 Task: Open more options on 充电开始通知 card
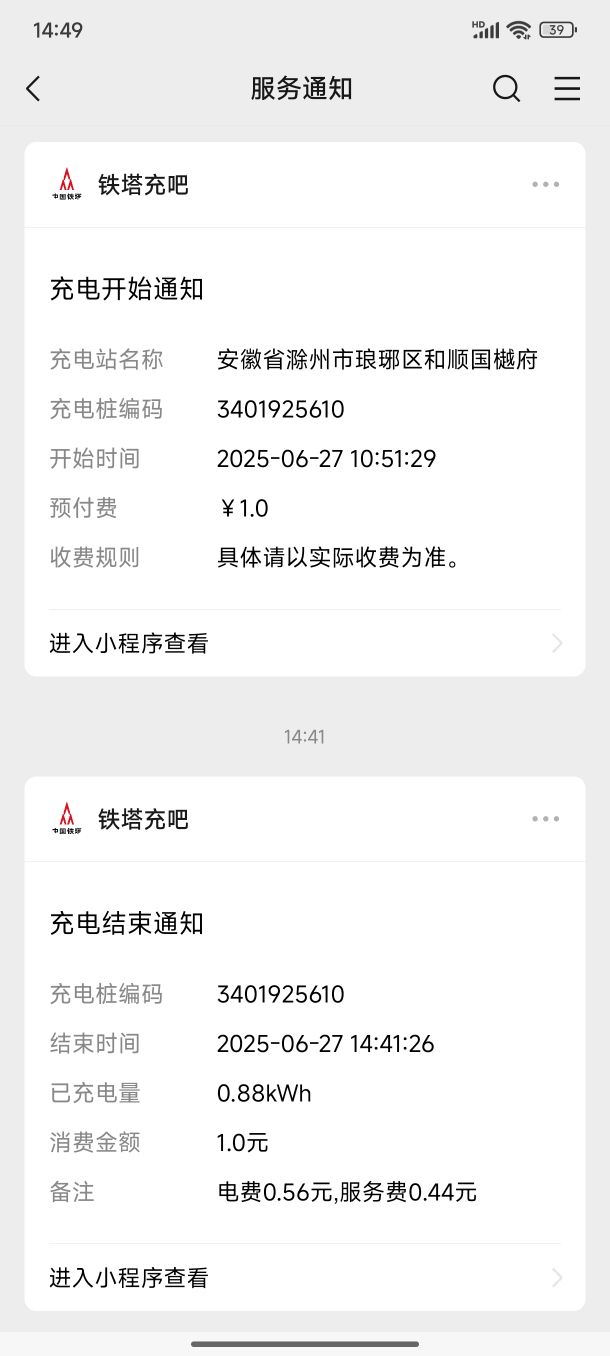click(546, 184)
